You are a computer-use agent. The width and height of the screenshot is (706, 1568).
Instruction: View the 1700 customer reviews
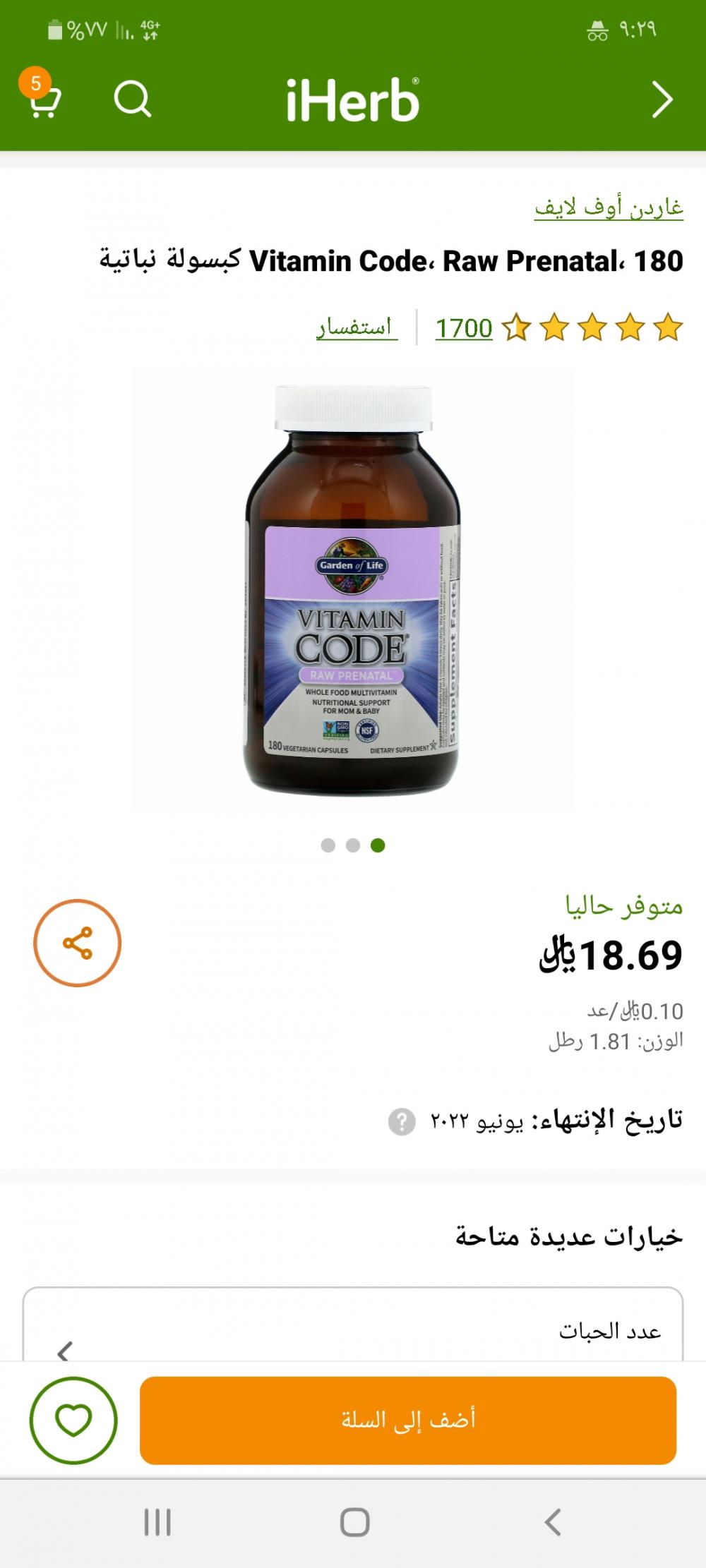464,328
